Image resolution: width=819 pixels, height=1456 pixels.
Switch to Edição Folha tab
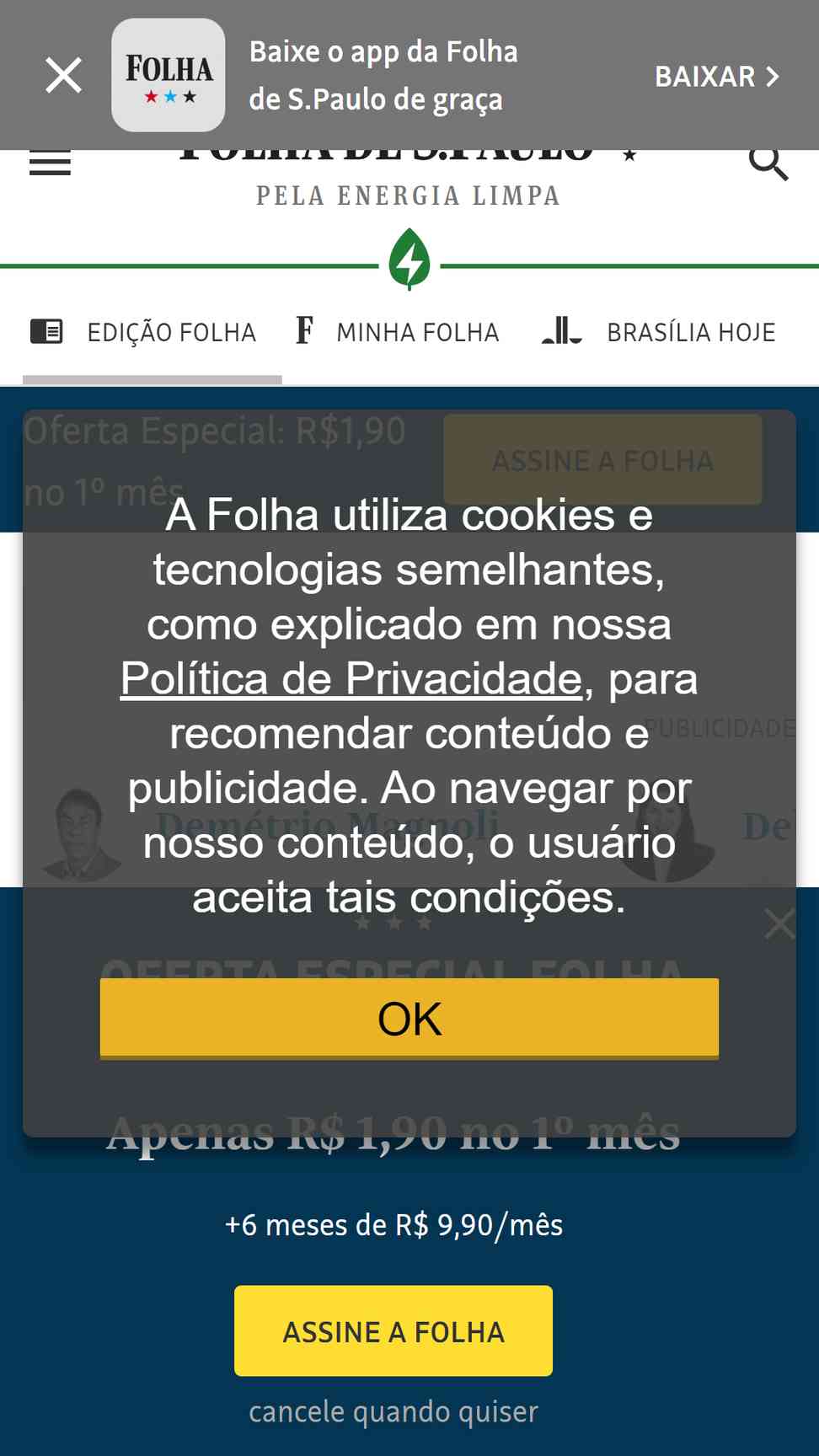click(143, 332)
